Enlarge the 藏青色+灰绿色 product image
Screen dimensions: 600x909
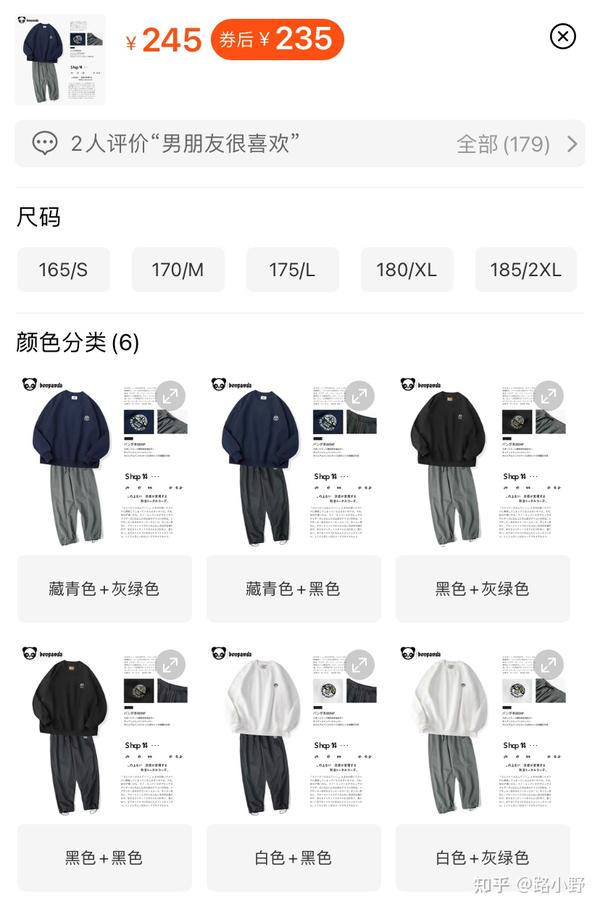tap(170, 396)
